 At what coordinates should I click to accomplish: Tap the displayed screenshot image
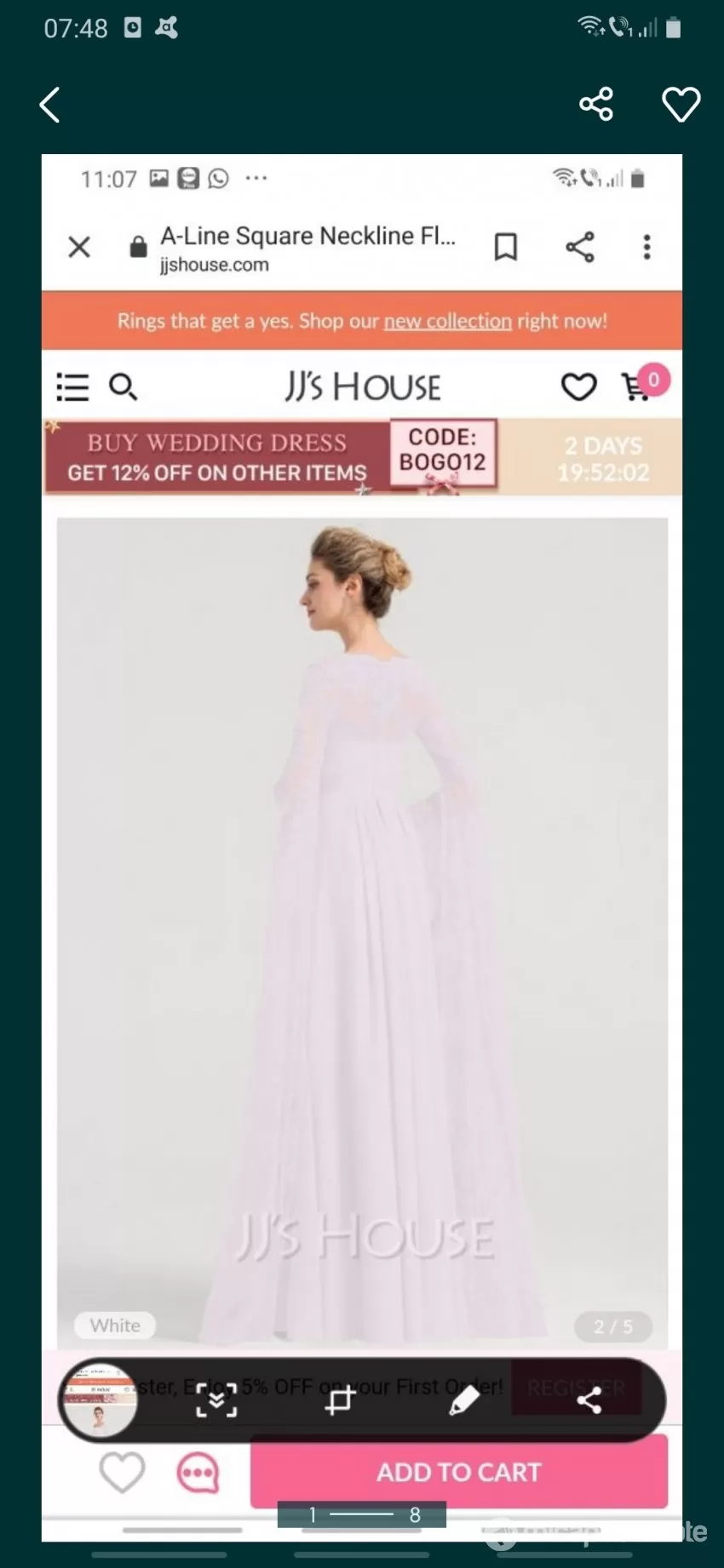pyautogui.click(x=362, y=848)
